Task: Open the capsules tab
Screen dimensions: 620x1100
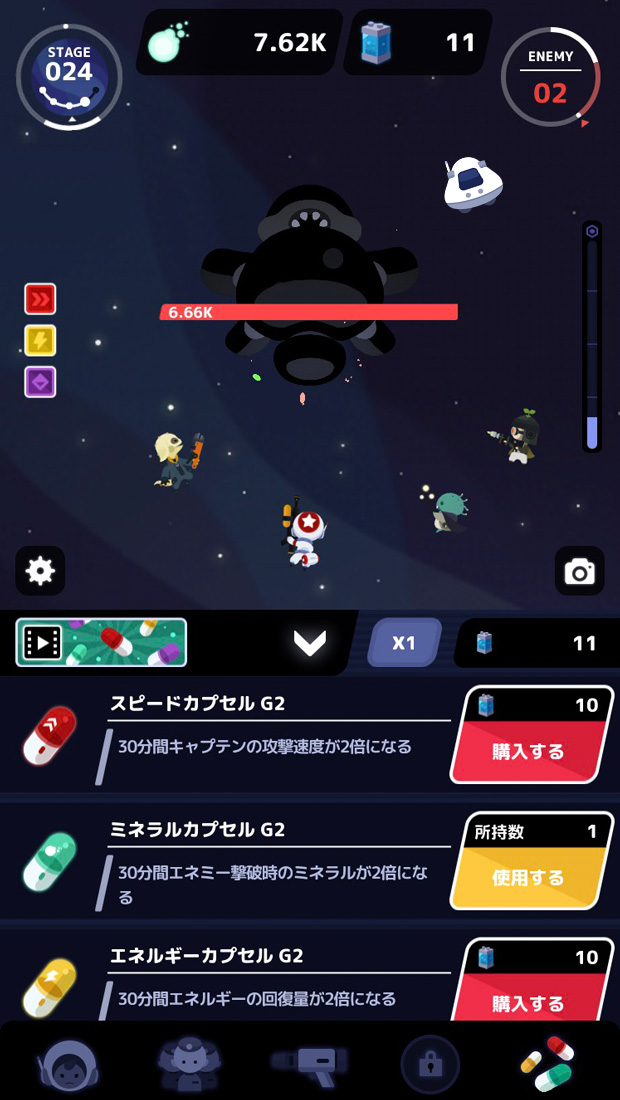Action: (x=547, y=1064)
